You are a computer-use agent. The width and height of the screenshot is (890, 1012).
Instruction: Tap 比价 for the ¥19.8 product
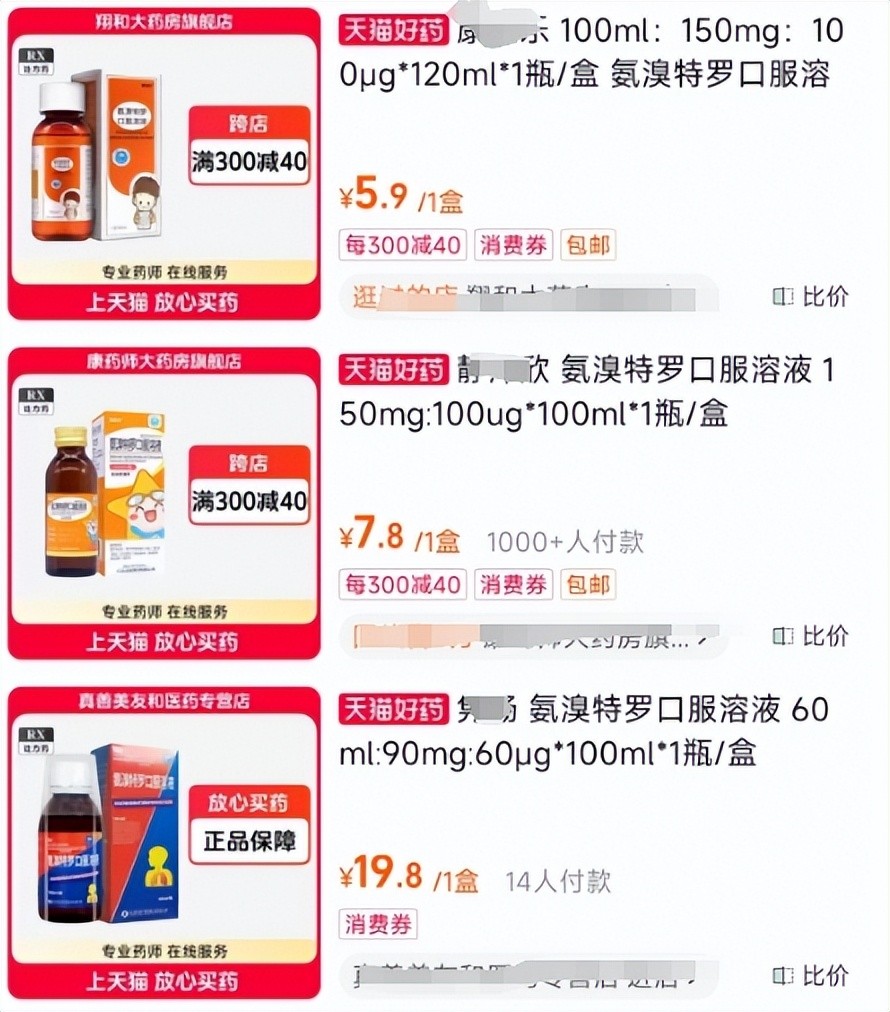[811, 974]
